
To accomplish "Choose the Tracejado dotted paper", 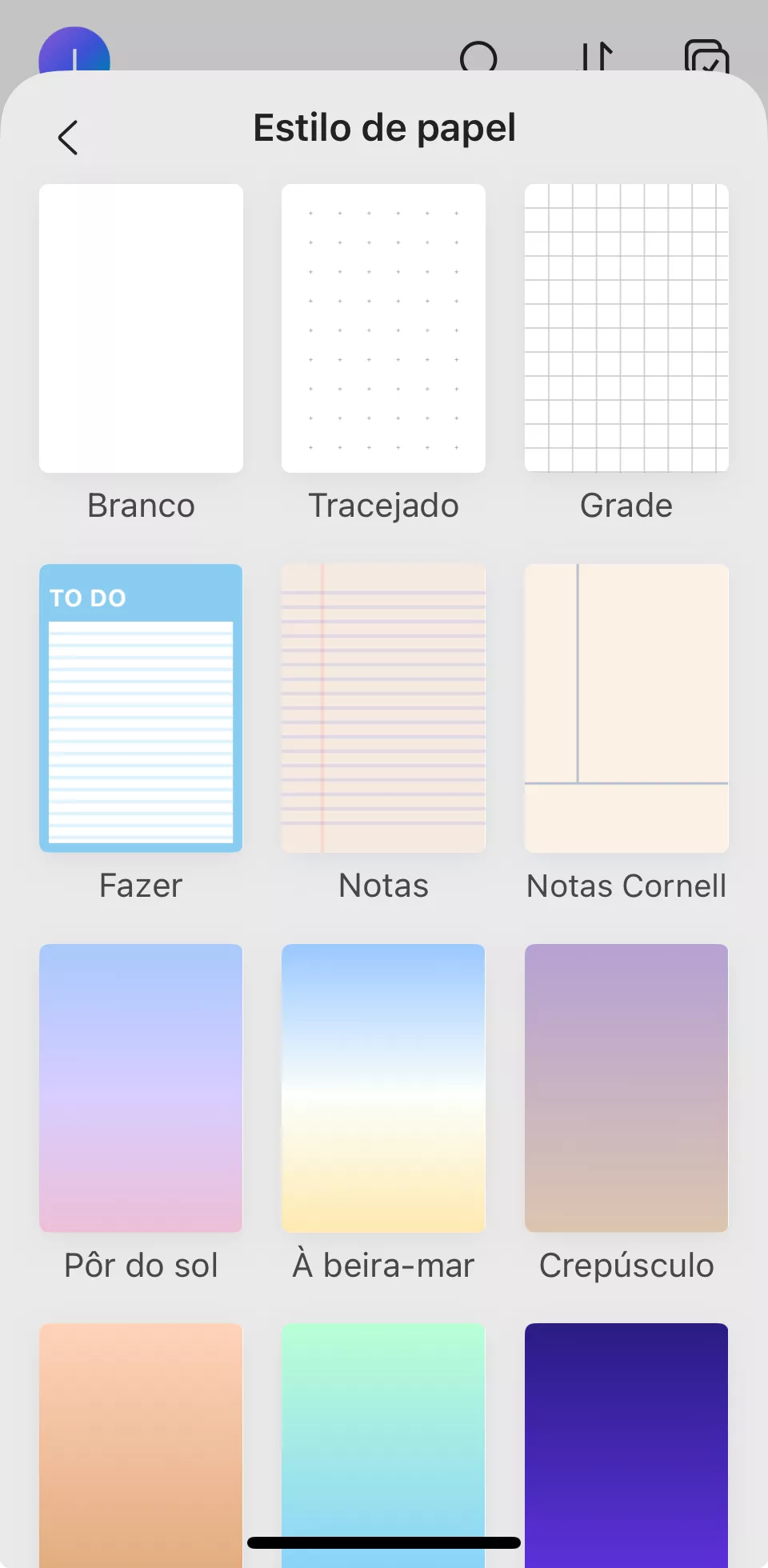I will point(382,326).
